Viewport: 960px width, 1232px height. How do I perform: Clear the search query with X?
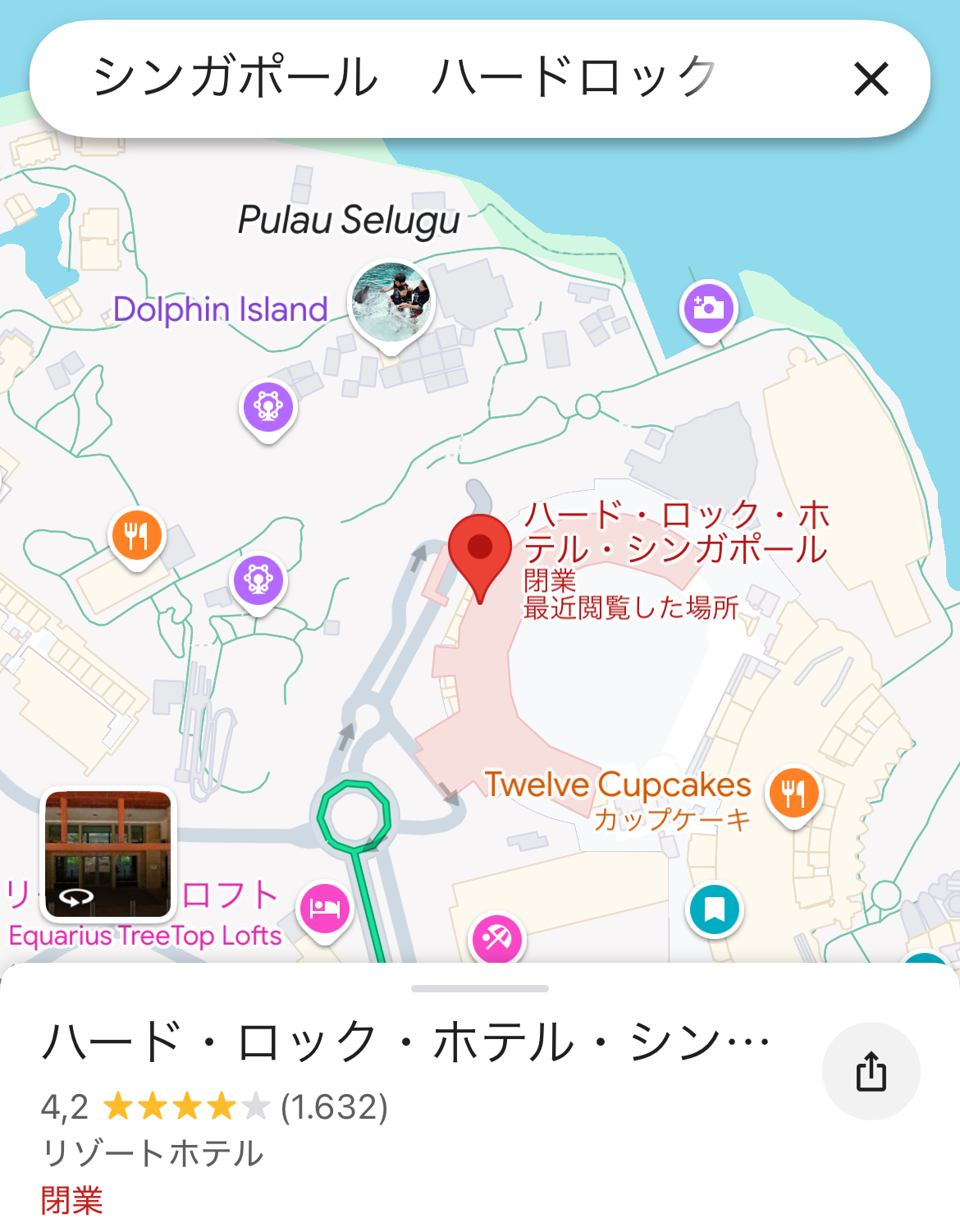(871, 80)
